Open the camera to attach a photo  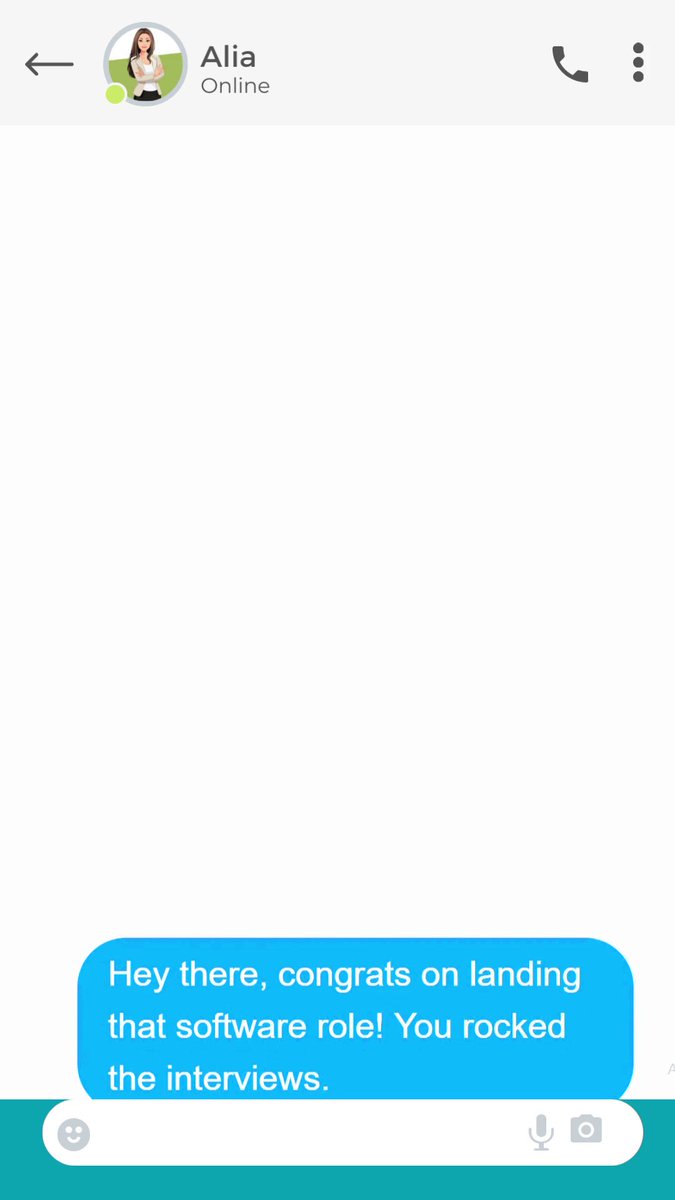(x=586, y=1130)
